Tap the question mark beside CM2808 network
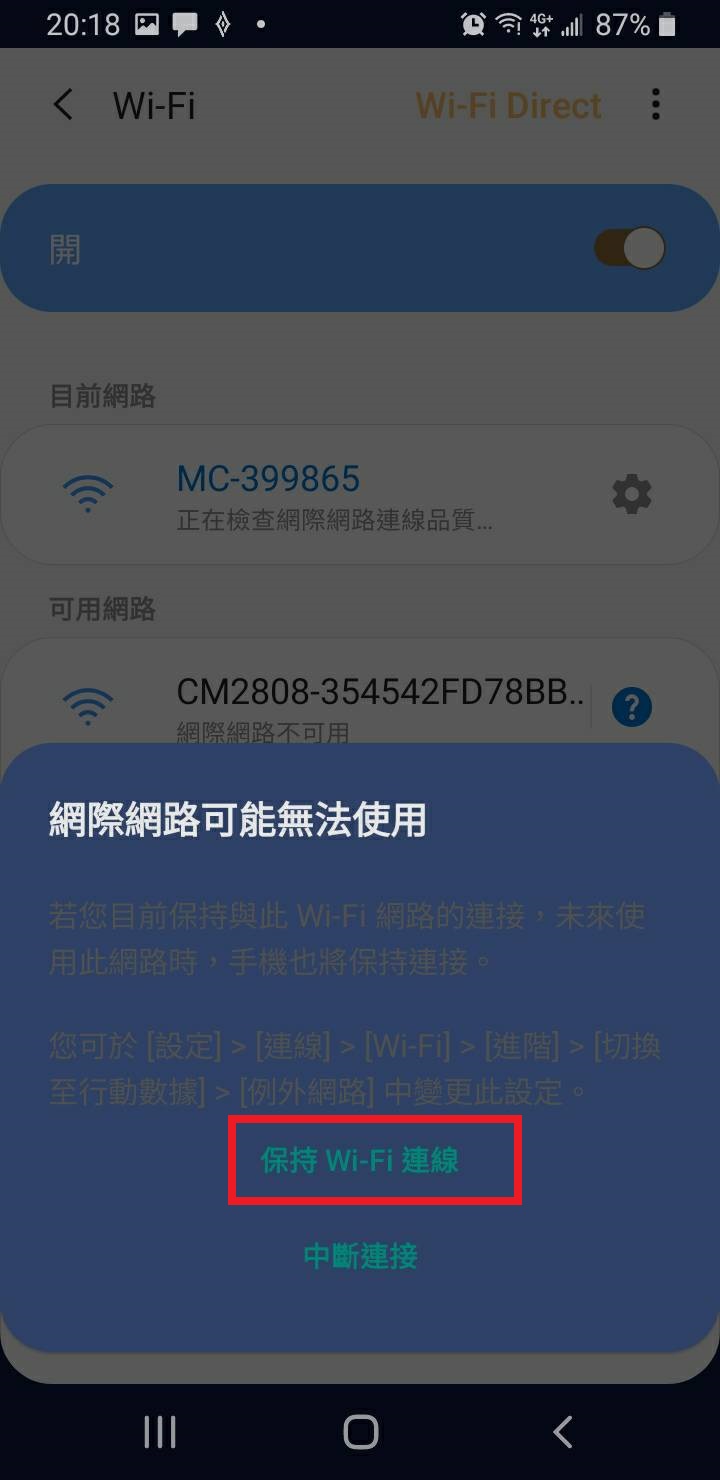720x1480 pixels. click(631, 707)
